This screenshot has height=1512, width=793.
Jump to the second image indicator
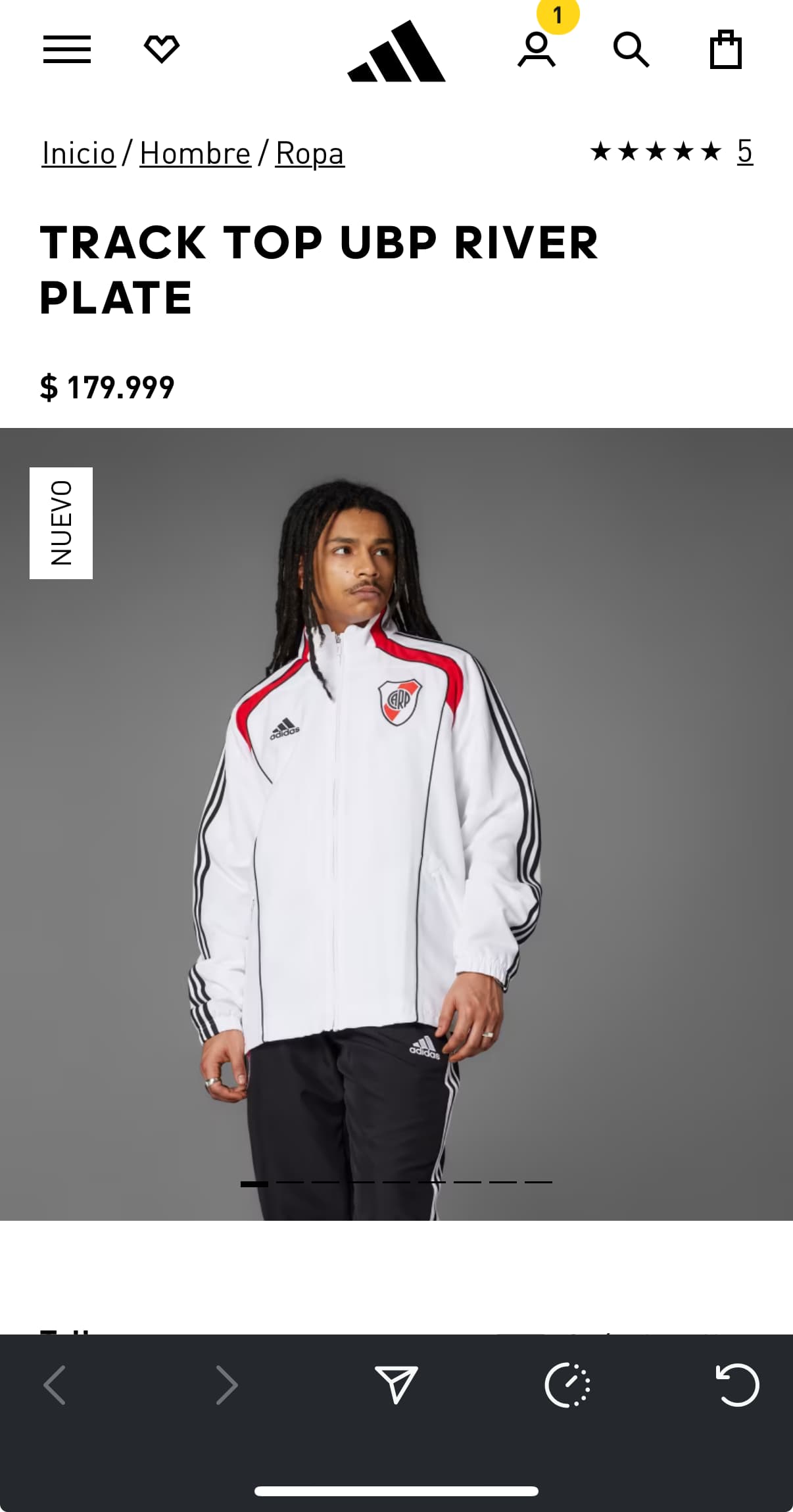(290, 1182)
